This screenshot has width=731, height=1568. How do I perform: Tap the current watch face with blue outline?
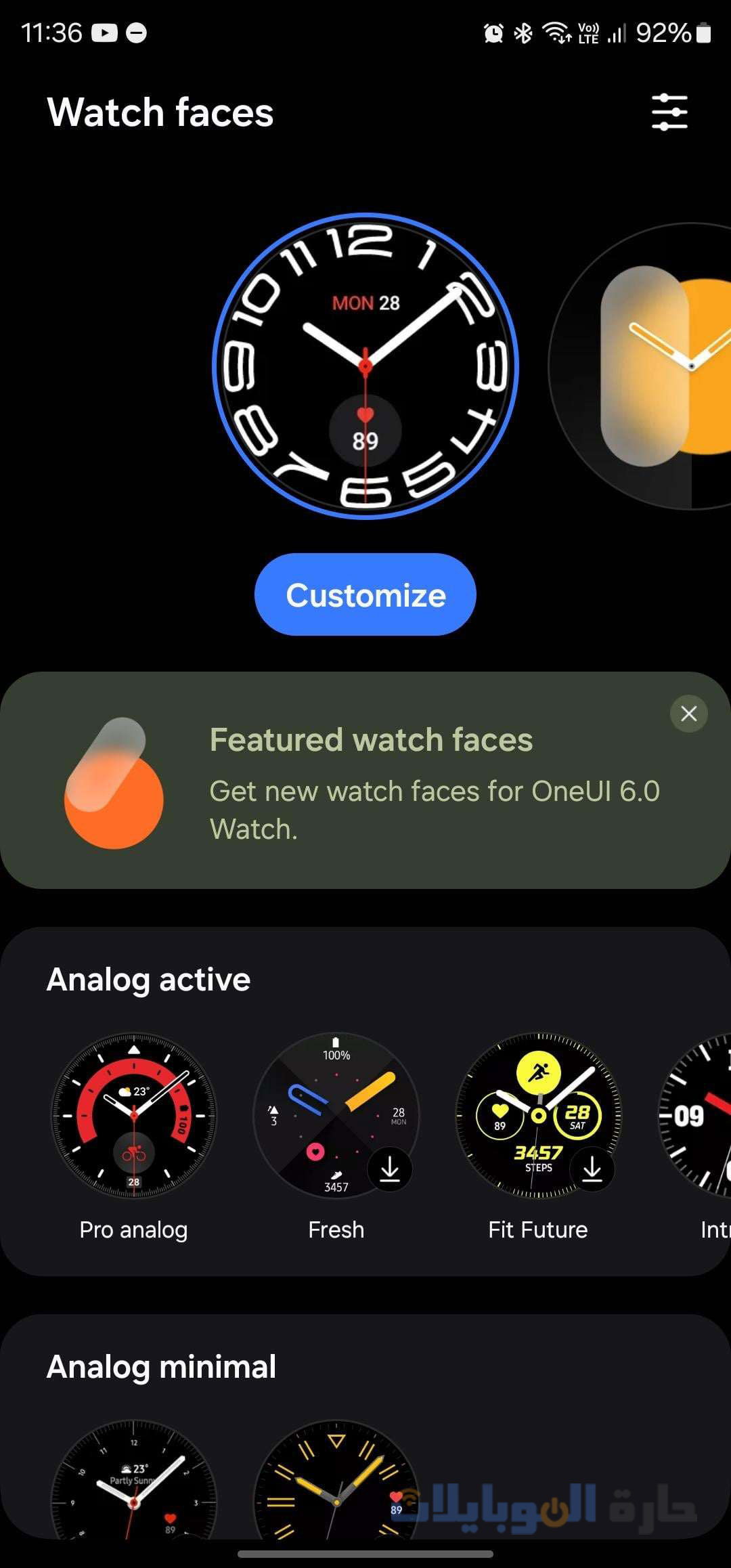[x=365, y=366]
